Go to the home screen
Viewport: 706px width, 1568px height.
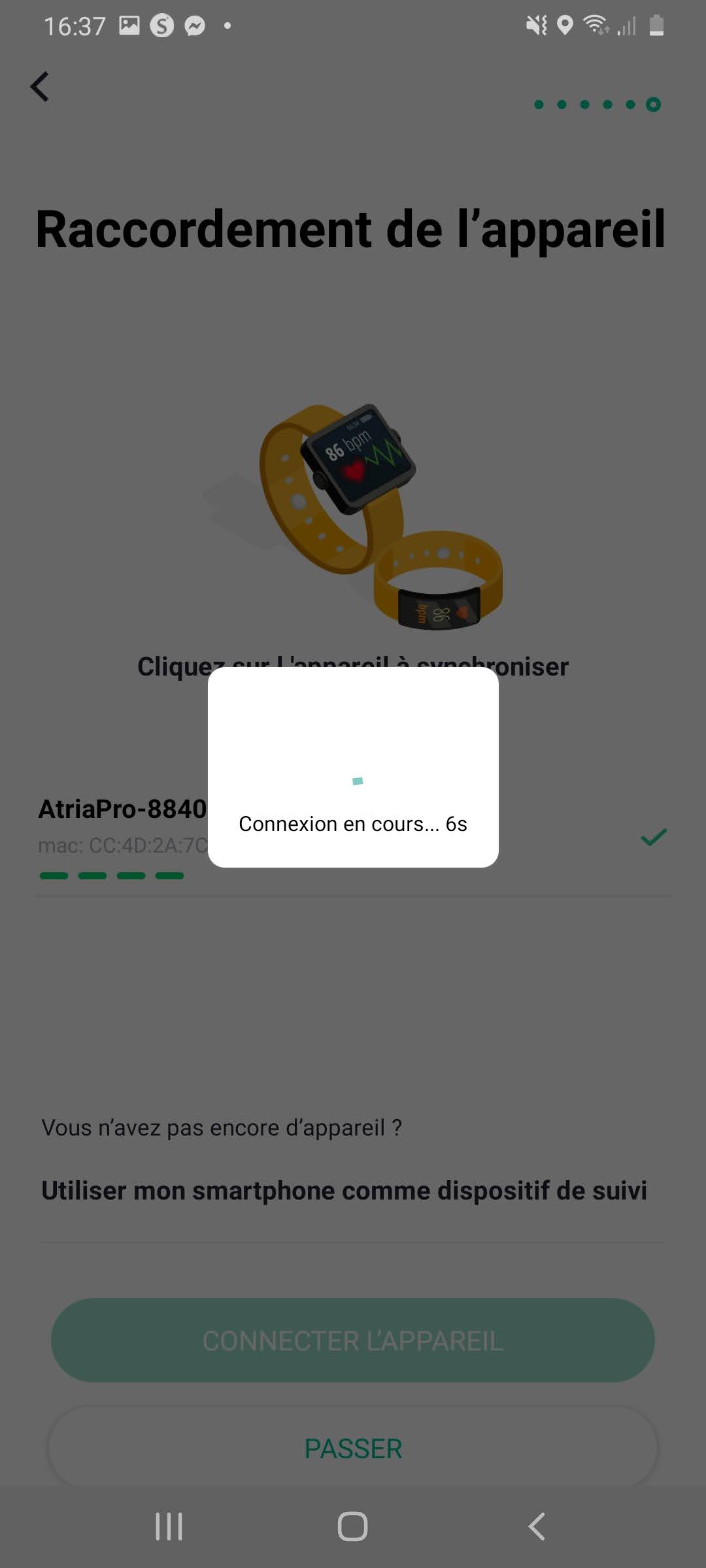352,1526
